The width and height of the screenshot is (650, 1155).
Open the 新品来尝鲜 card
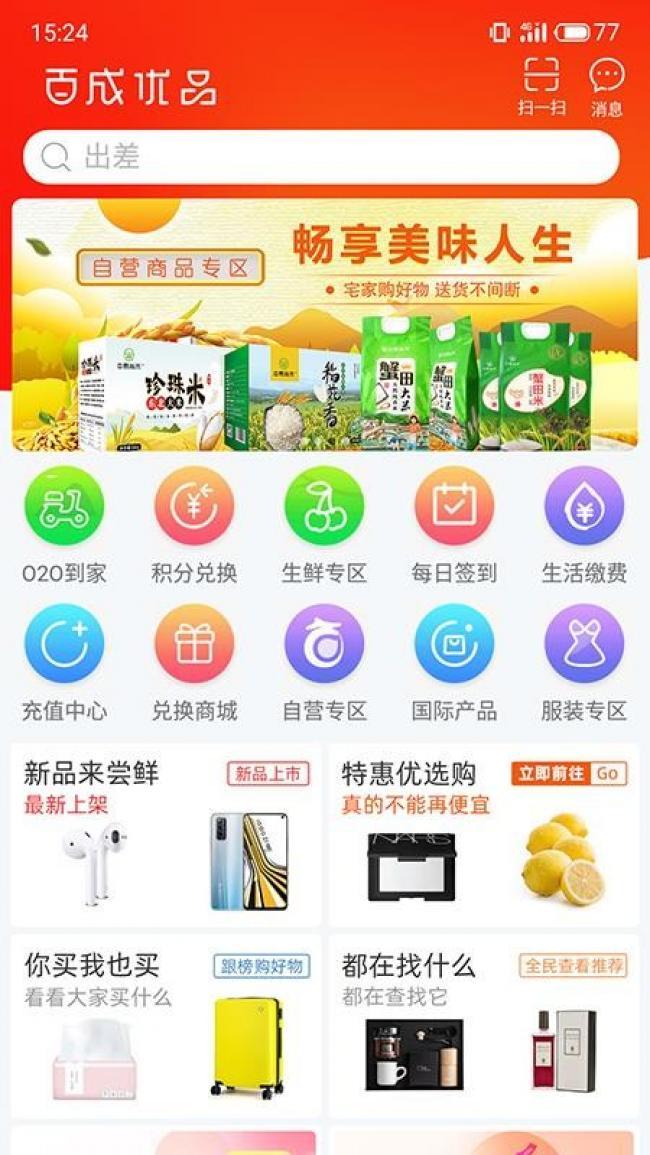point(166,835)
